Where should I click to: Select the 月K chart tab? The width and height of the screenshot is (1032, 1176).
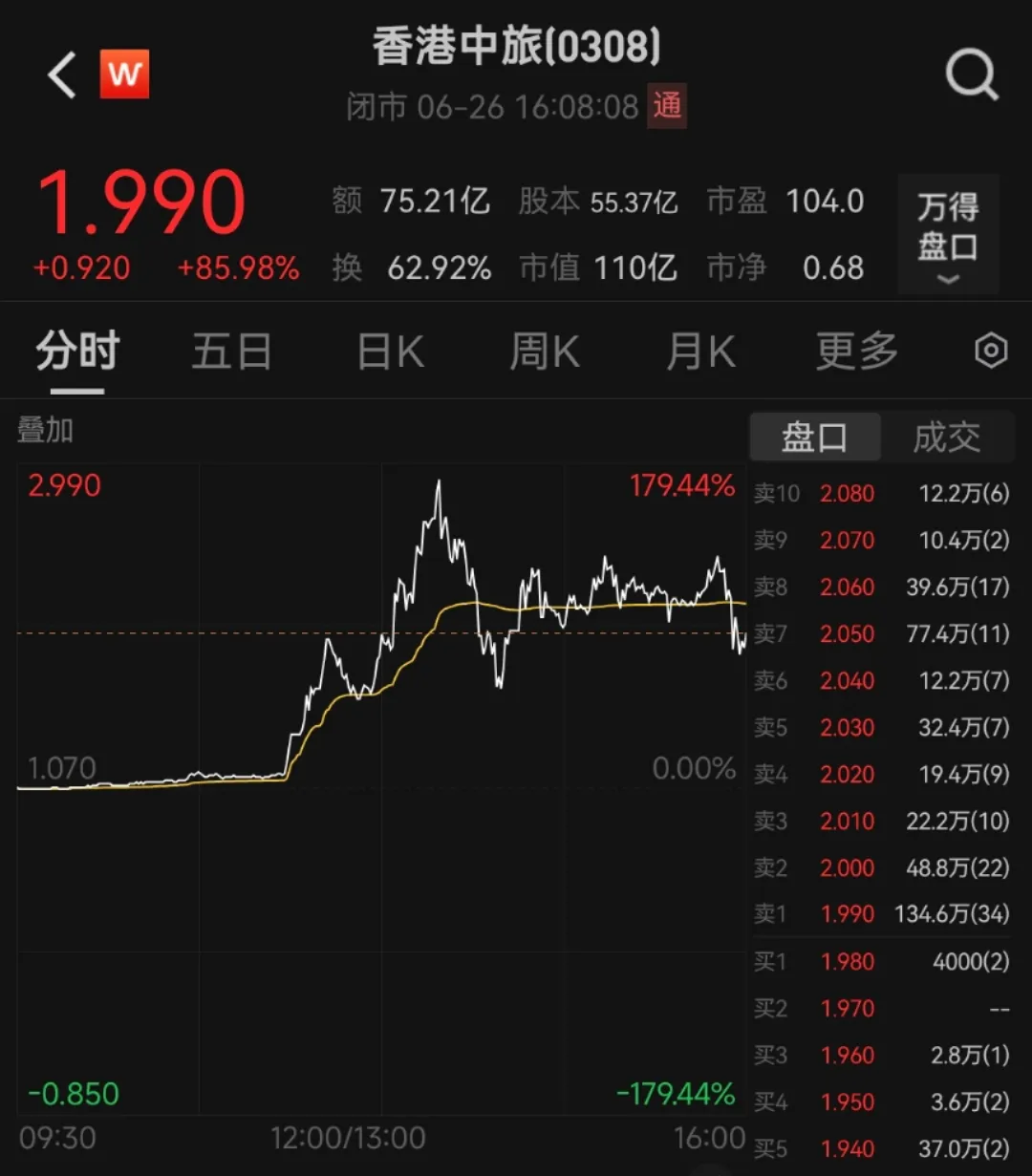tap(700, 352)
